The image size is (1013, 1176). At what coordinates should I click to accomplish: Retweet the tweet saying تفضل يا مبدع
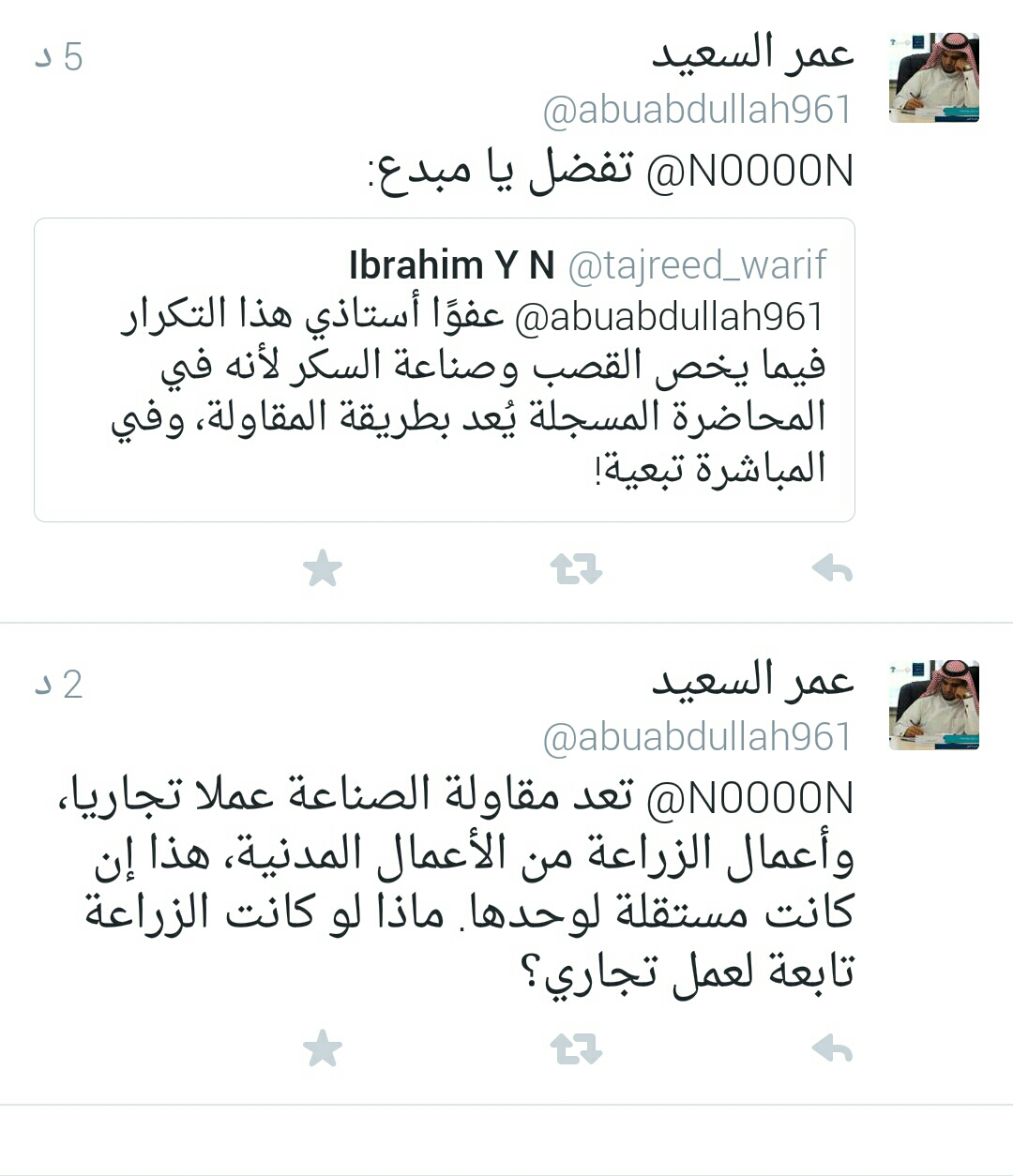576,568
